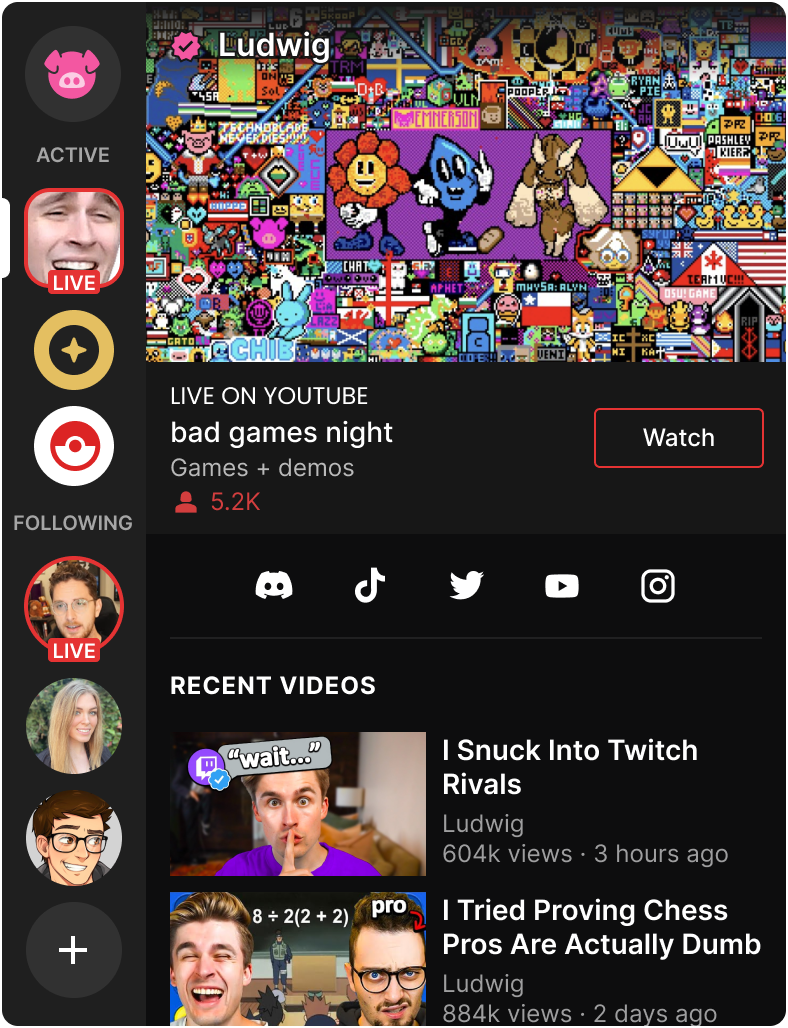788x1028 pixels.
Task: Open Ludwig's Twitter profile
Action: (466, 586)
